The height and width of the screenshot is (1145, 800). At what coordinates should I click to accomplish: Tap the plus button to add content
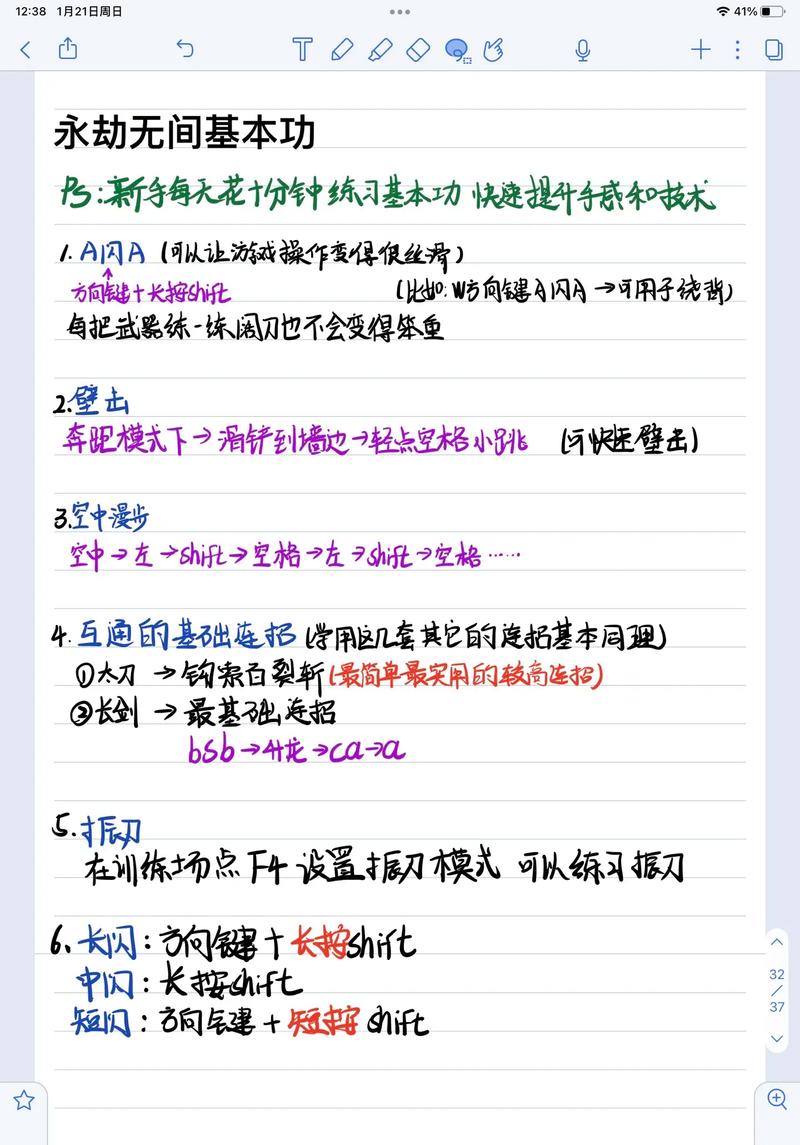700,50
